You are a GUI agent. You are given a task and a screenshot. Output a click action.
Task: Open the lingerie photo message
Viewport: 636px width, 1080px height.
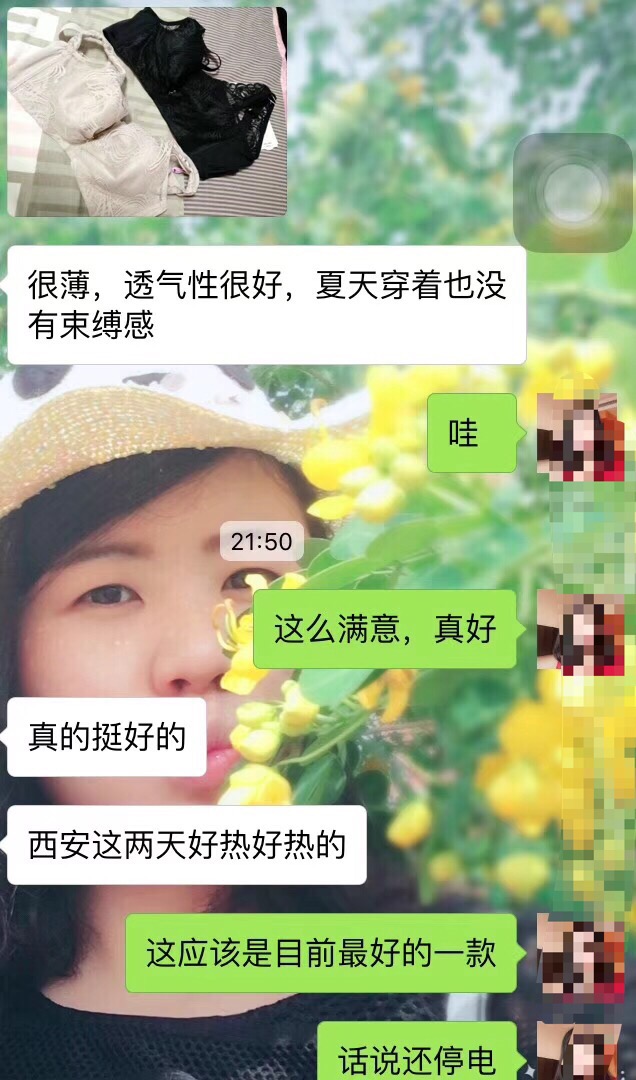147,112
